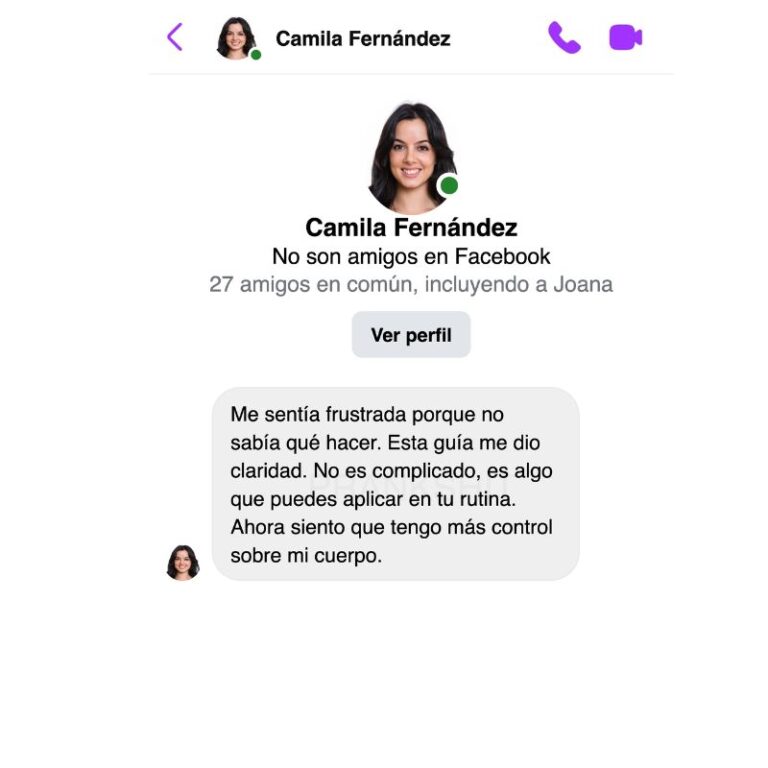This screenshot has width=768, height=768.
Task: Tap the Ver perfil button
Action: (x=410, y=335)
